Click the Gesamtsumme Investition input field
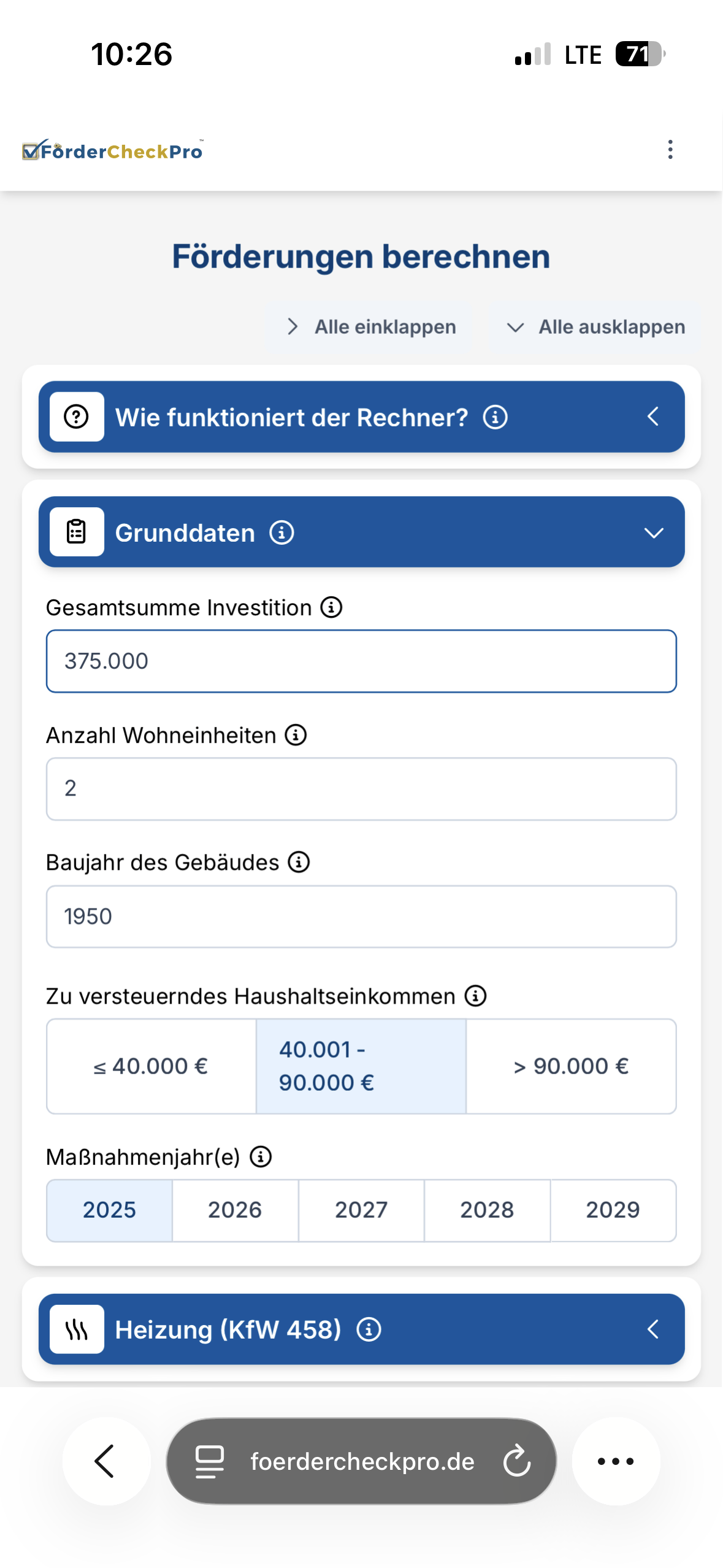Screen dimensions: 723x1568 click(x=361, y=661)
